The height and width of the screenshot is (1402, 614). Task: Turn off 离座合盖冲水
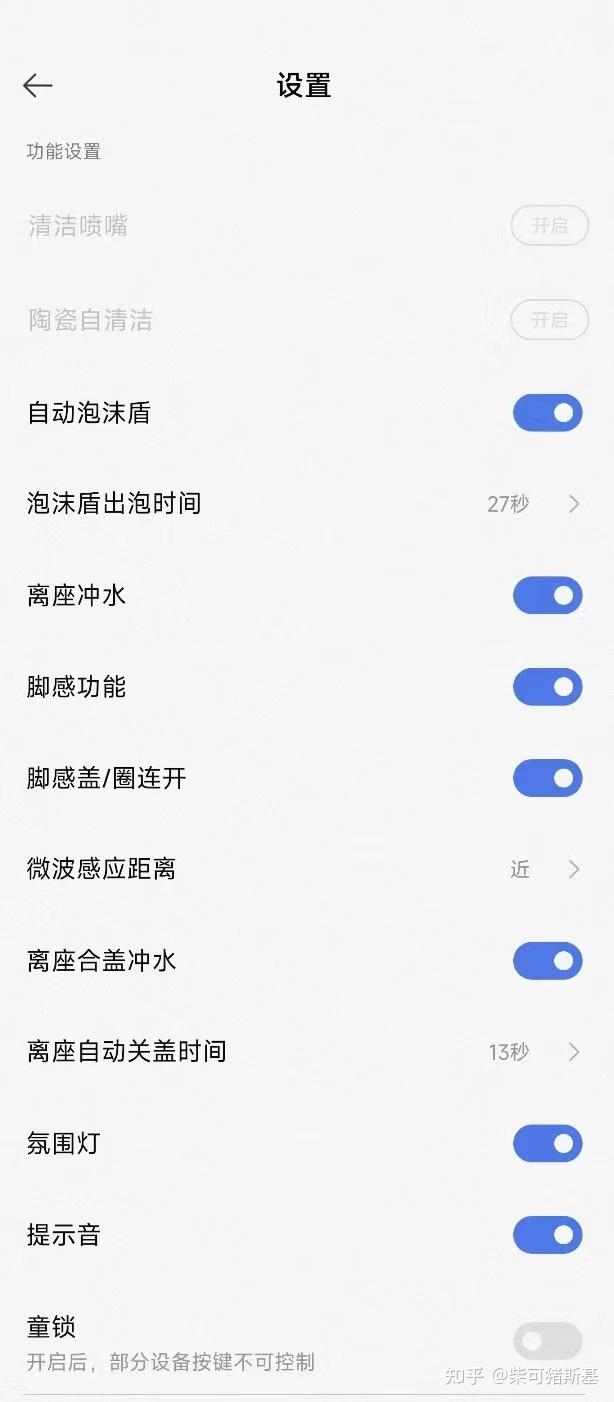tap(548, 961)
